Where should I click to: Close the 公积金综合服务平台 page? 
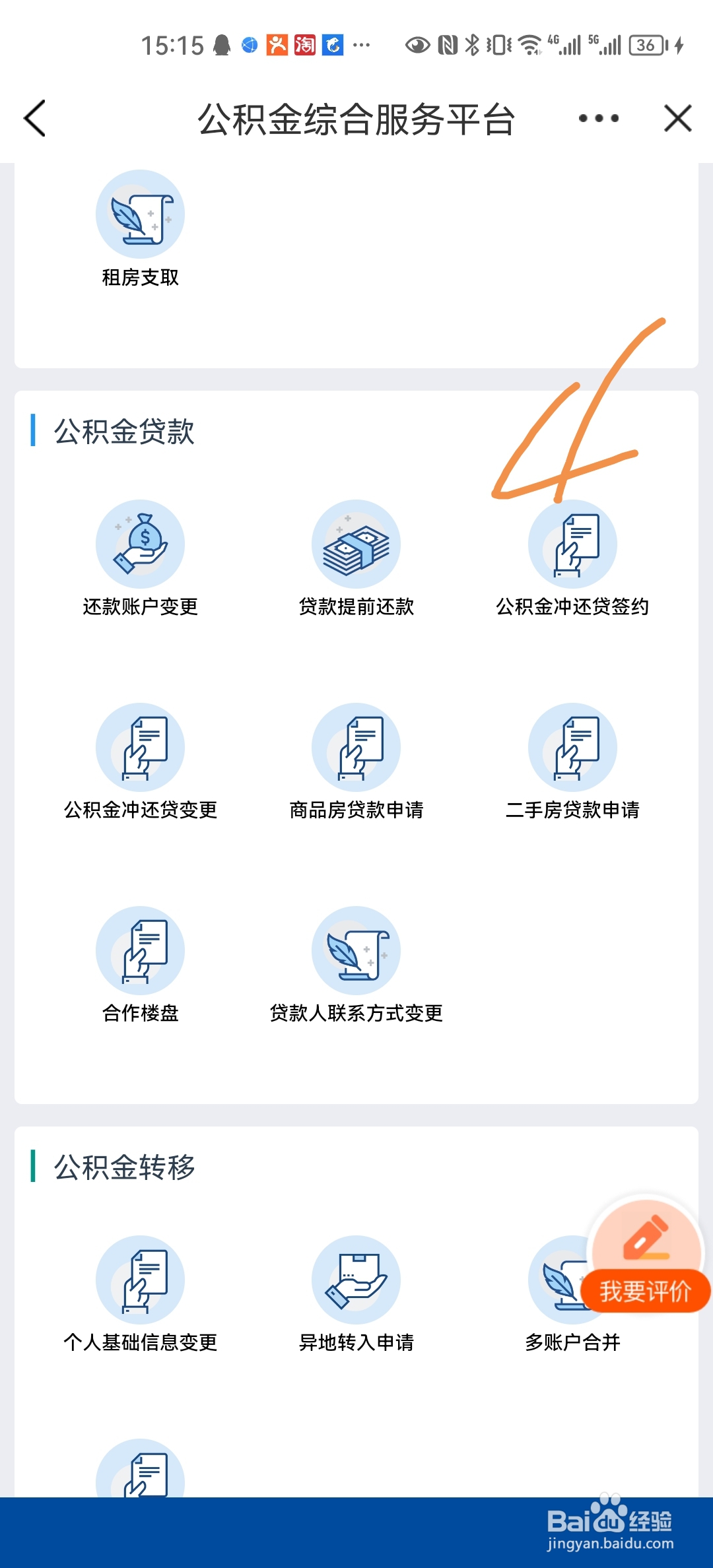coord(678,119)
